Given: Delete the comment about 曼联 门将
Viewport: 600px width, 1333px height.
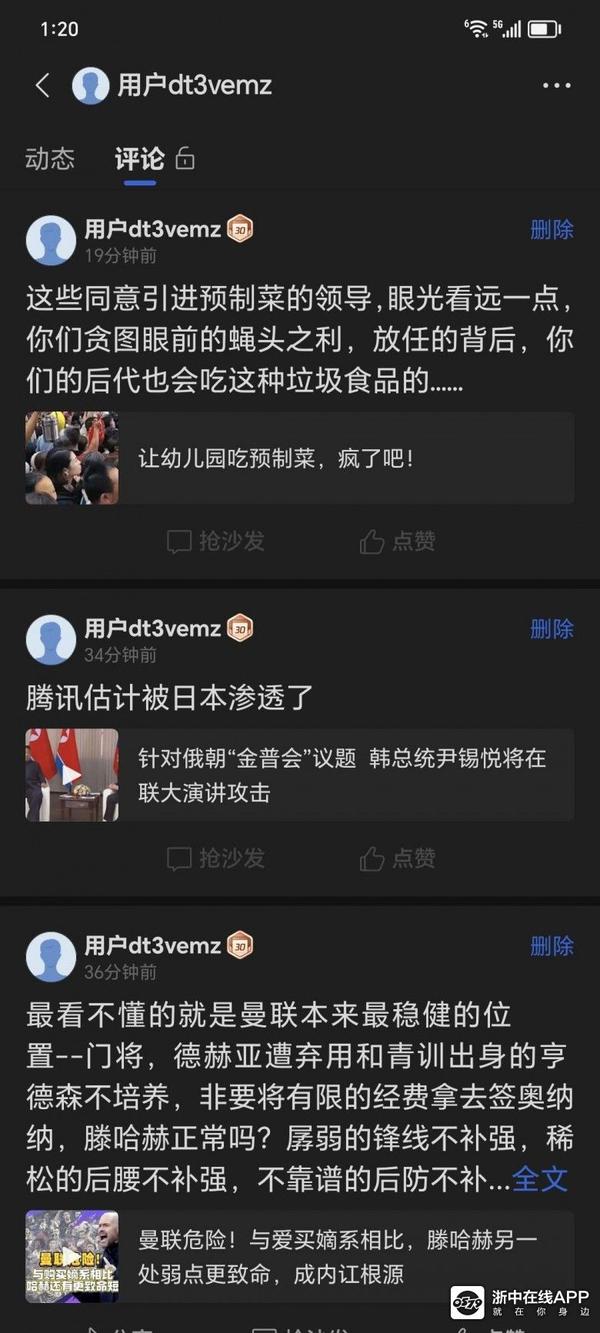Looking at the screenshot, I should [551, 946].
